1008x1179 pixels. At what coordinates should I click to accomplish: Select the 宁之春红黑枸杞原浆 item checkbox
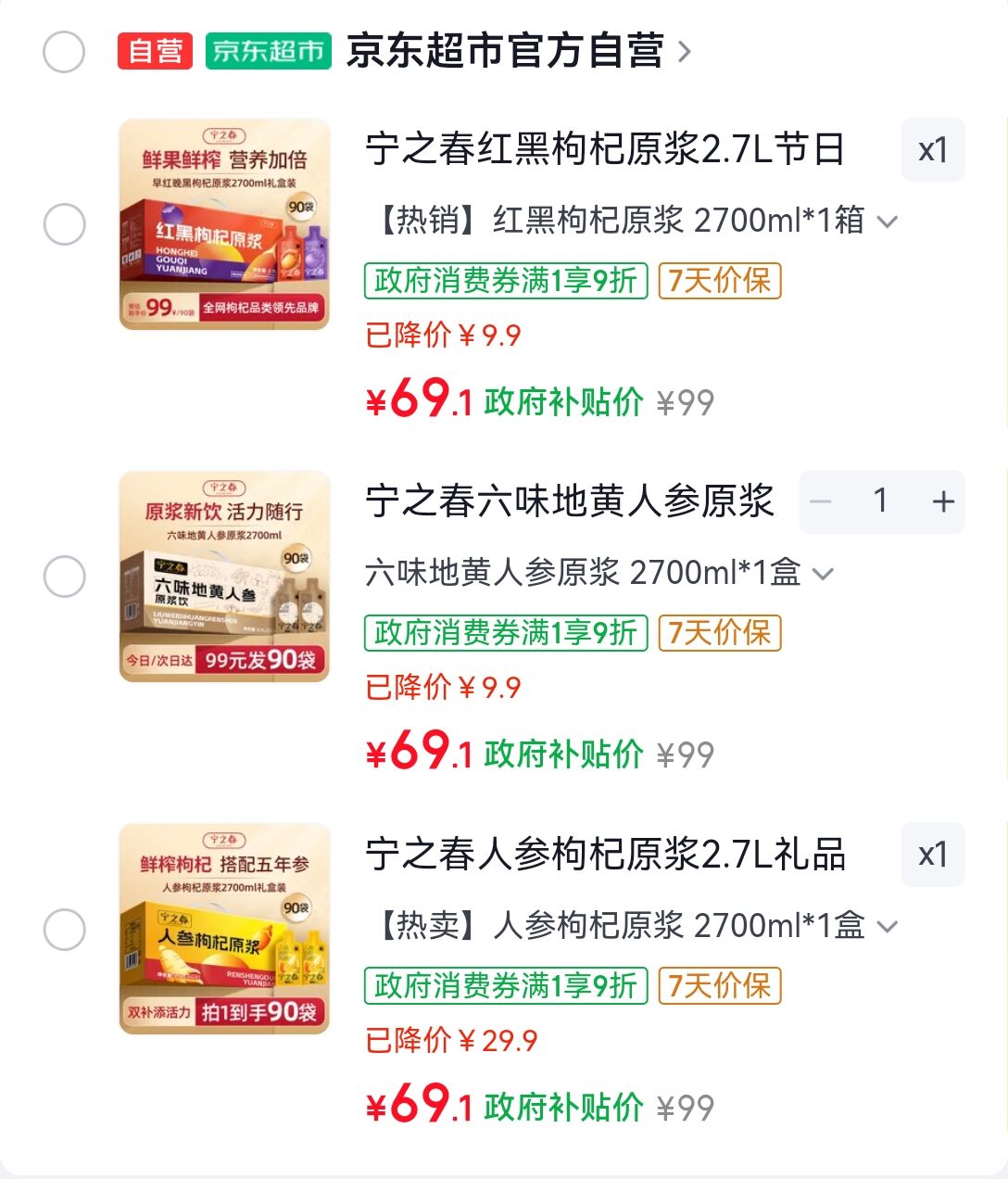(x=64, y=224)
